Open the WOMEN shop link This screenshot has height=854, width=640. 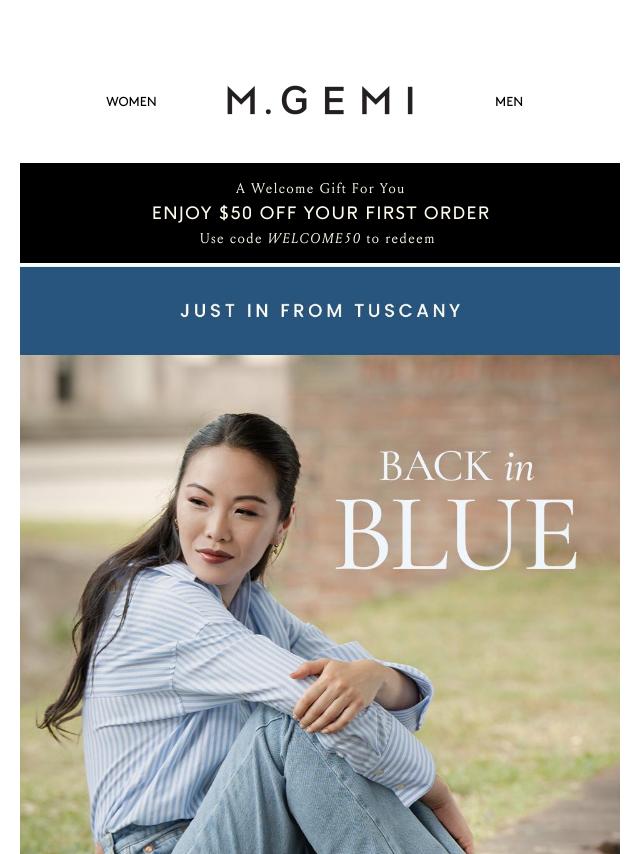[x=131, y=102]
